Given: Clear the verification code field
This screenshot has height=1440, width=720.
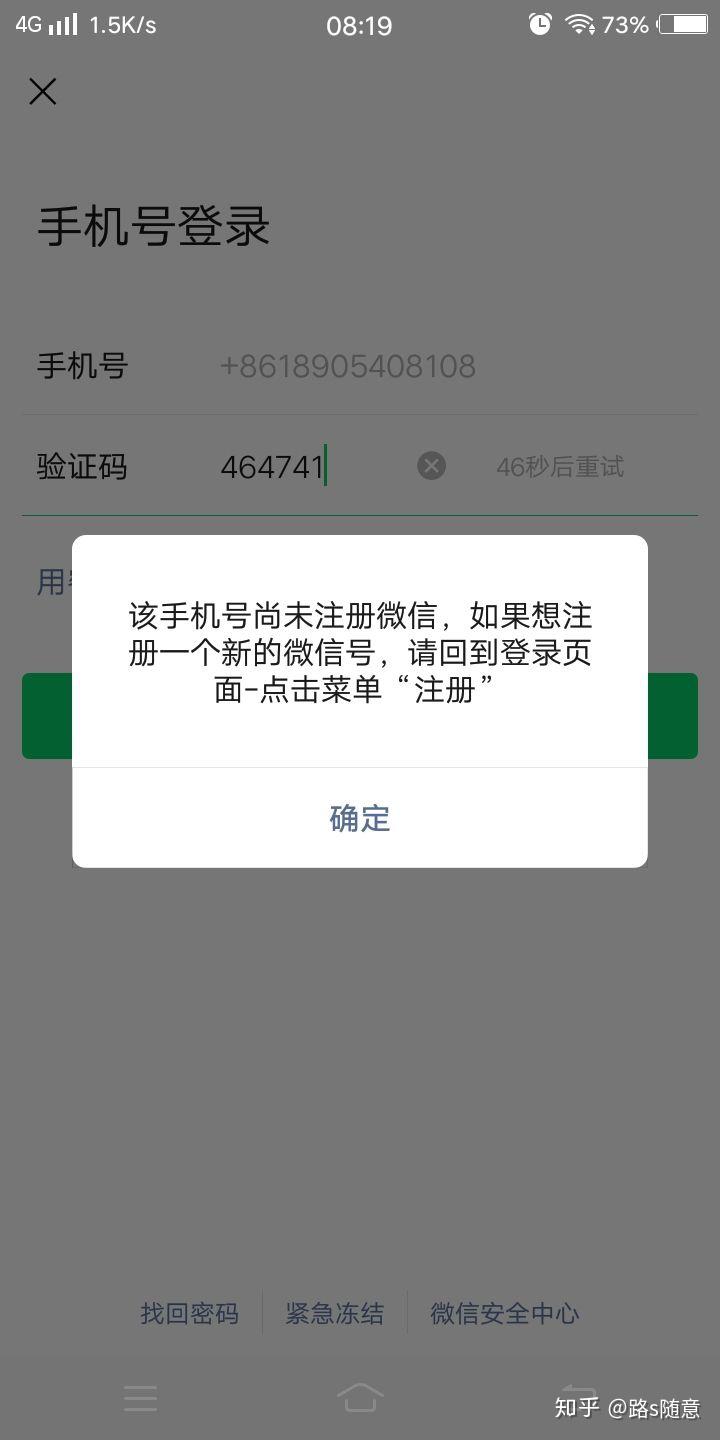Looking at the screenshot, I should [431, 466].
